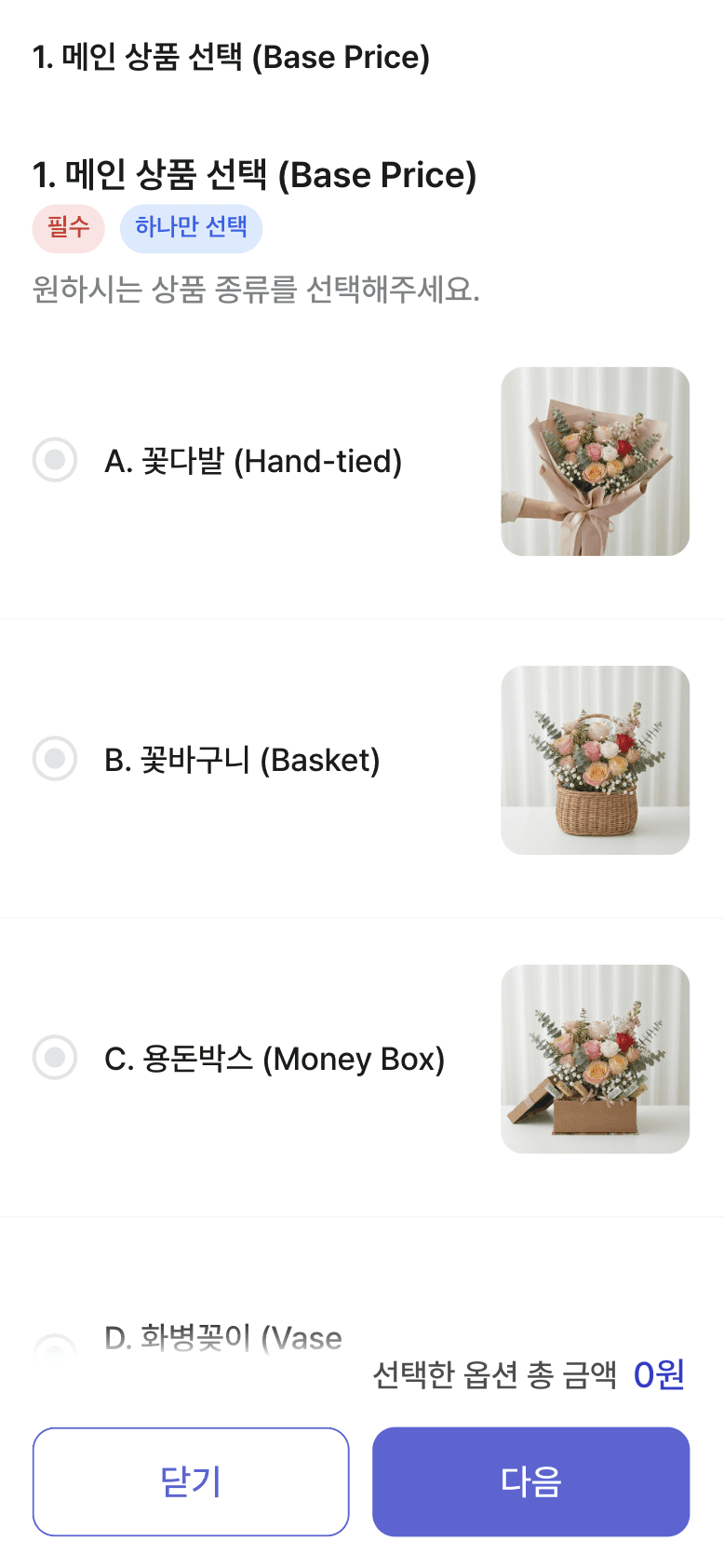The height and width of the screenshot is (1568, 724).
Task: Click the main section title 메인 상품 선택
Action: [254, 175]
